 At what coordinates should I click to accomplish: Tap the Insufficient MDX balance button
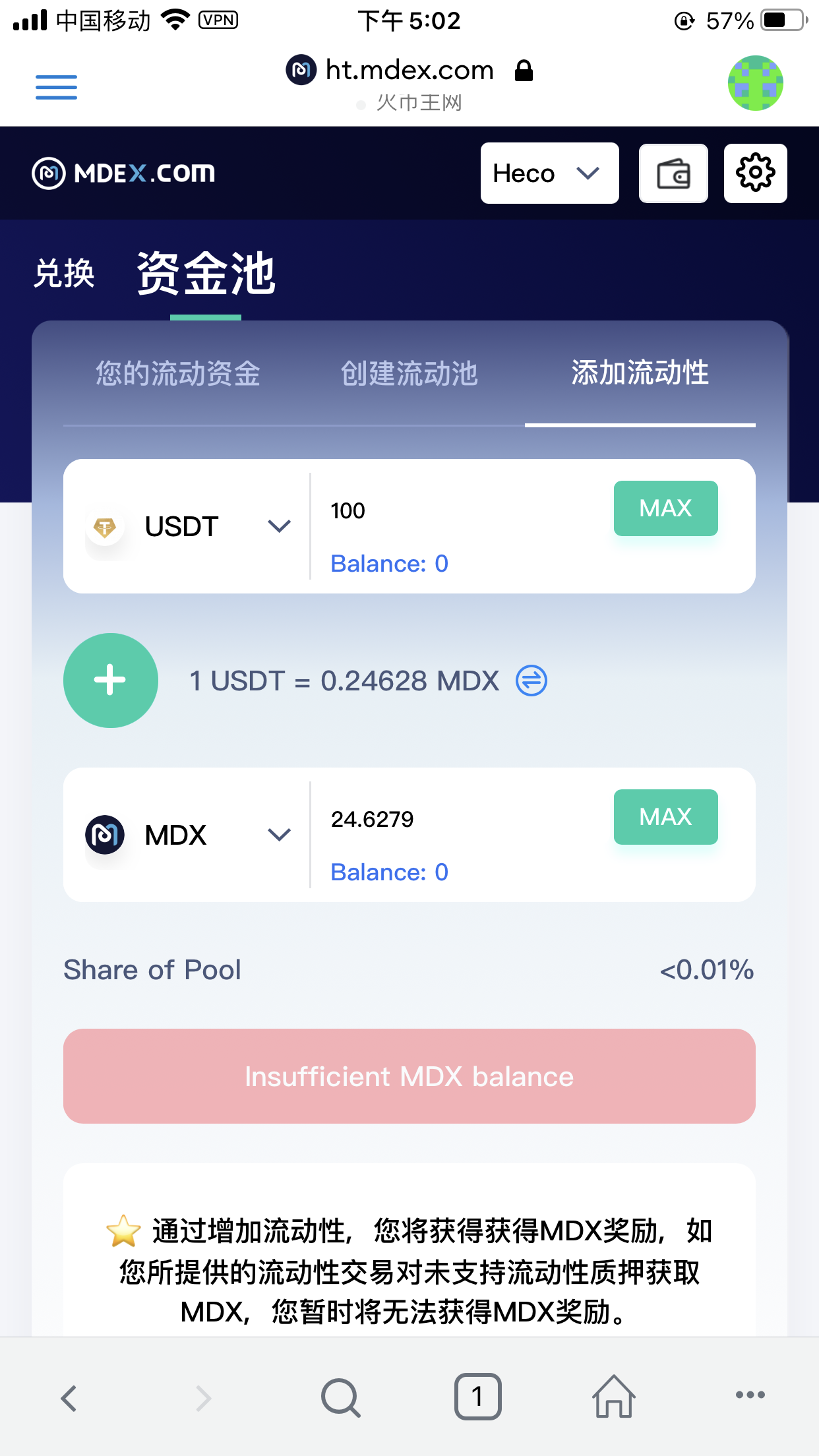click(x=409, y=1076)
